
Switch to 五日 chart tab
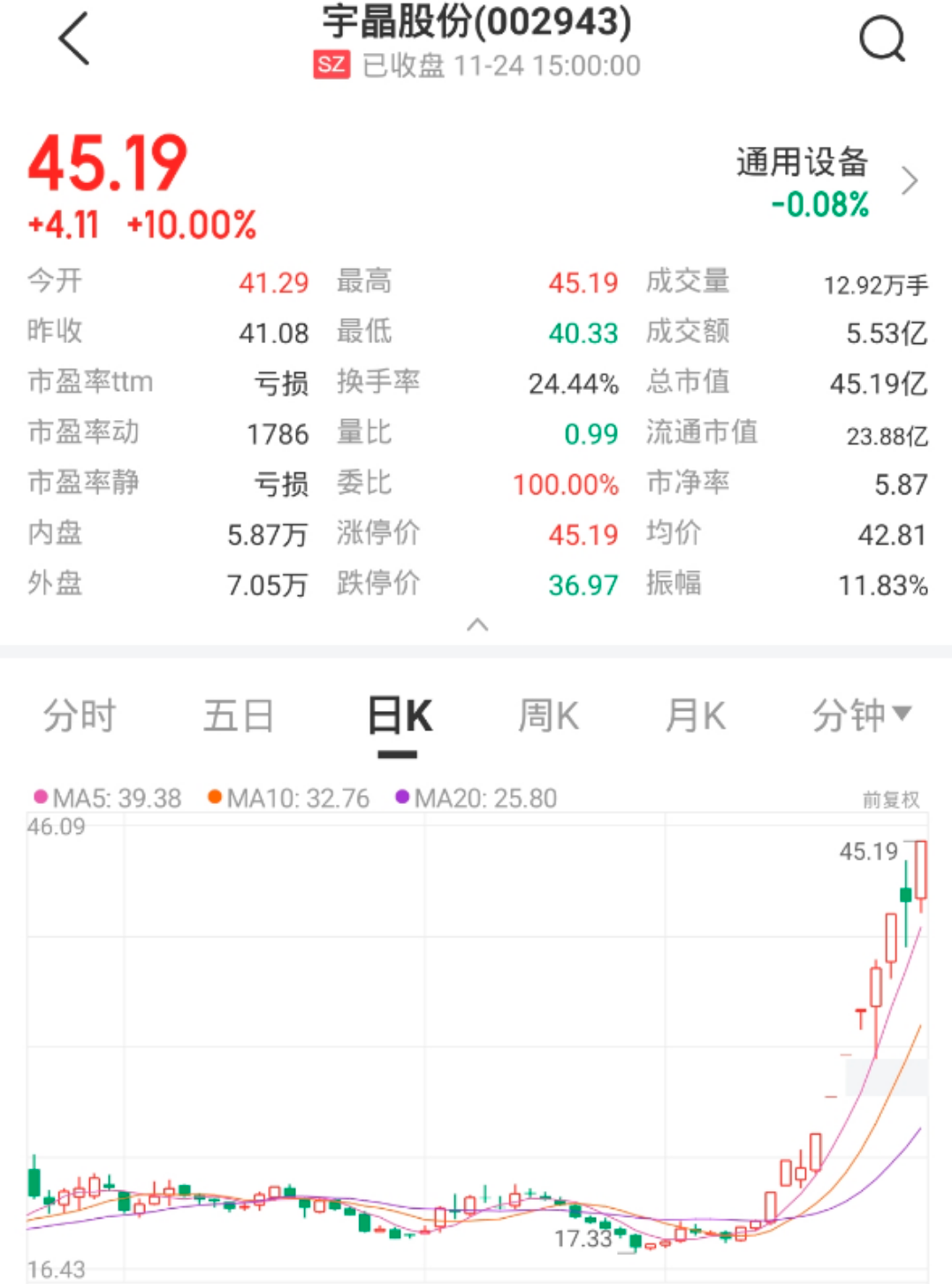click(238, 715)
